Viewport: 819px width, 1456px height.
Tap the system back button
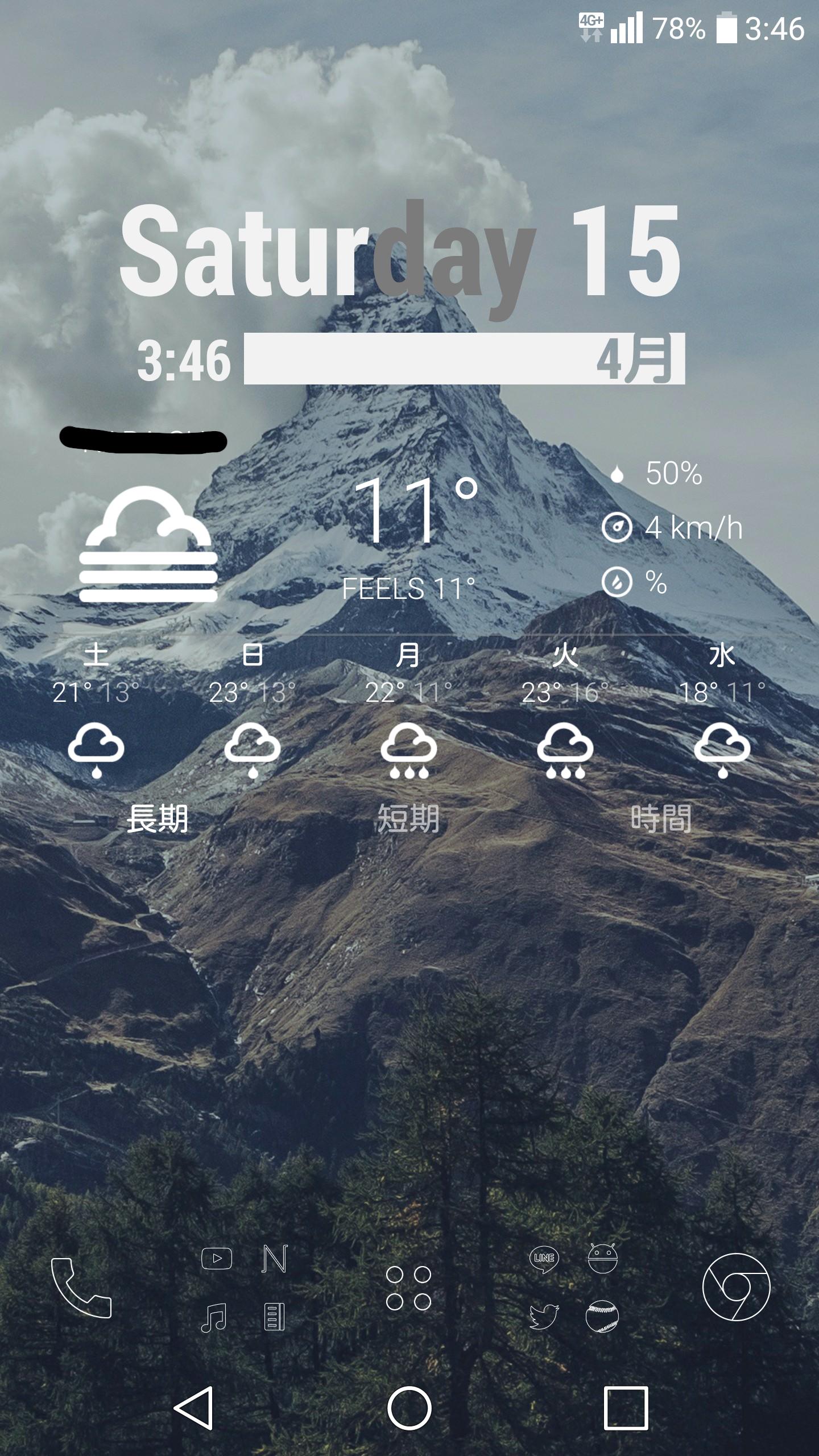pos(195,1408)
